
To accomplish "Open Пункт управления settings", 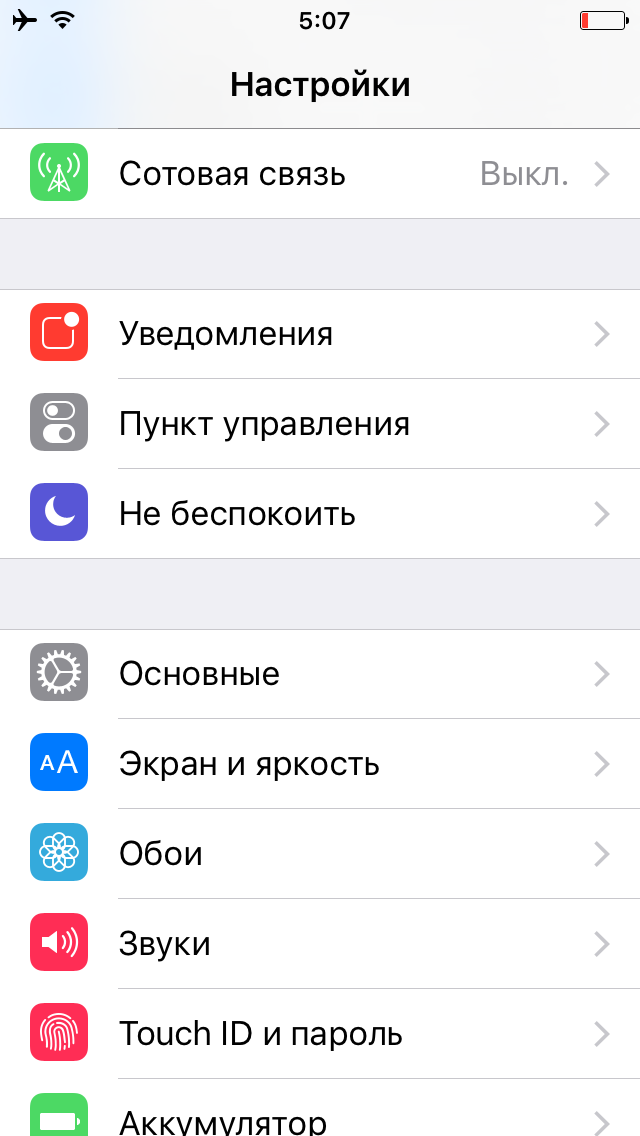I will pos(320,424).
